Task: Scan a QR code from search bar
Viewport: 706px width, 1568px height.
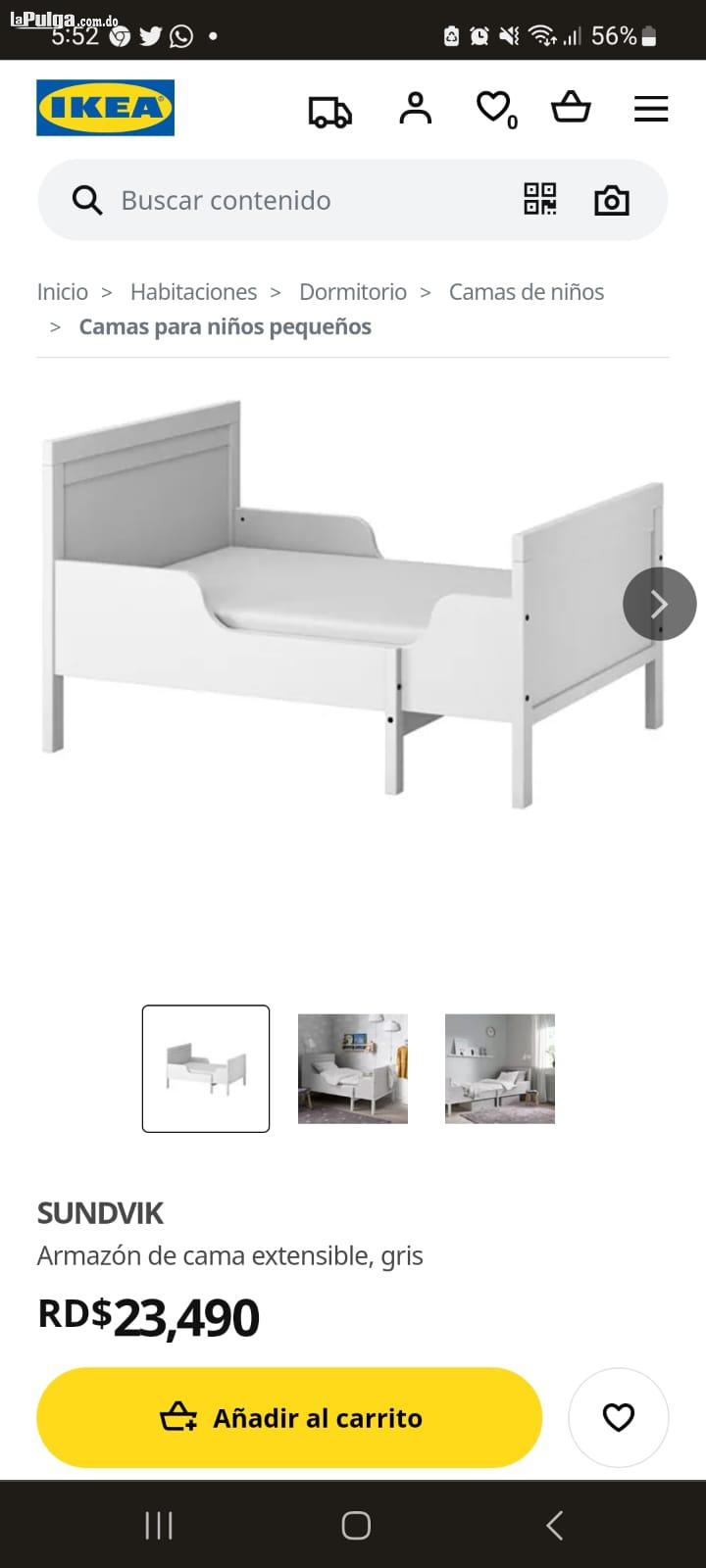Action: [x=539, y=199]
